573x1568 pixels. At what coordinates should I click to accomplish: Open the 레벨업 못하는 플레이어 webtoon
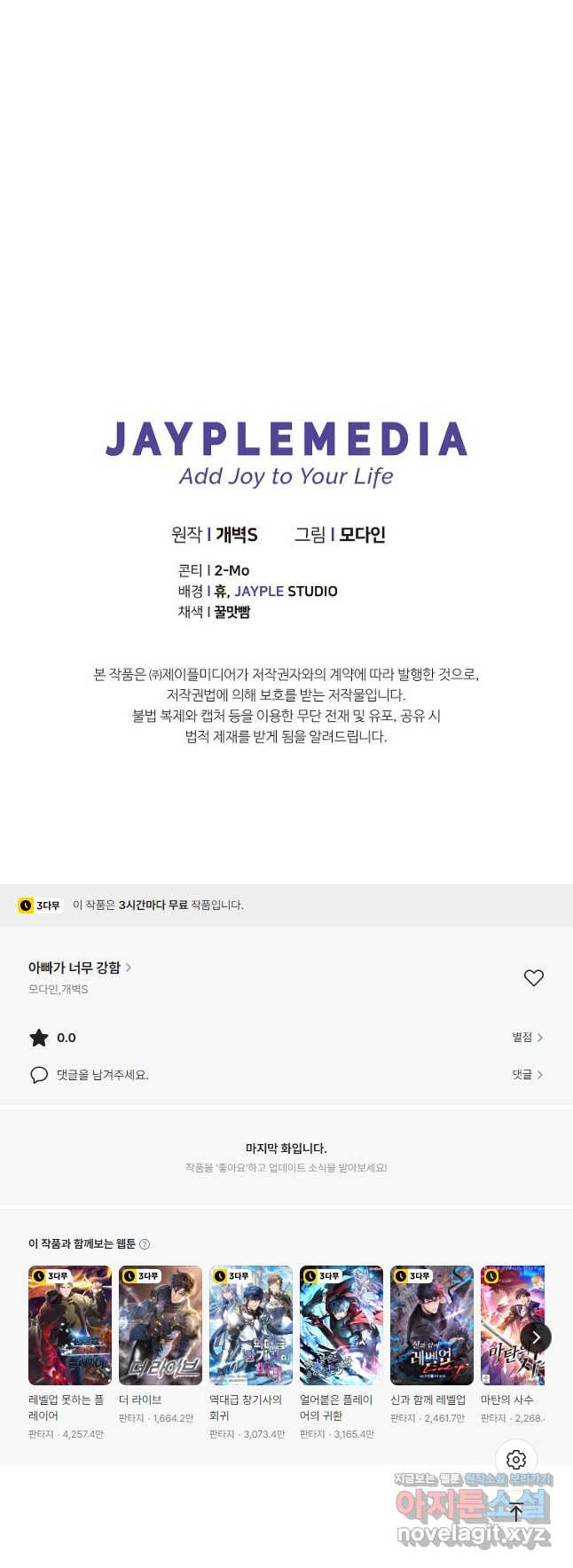pos(70,1325)
